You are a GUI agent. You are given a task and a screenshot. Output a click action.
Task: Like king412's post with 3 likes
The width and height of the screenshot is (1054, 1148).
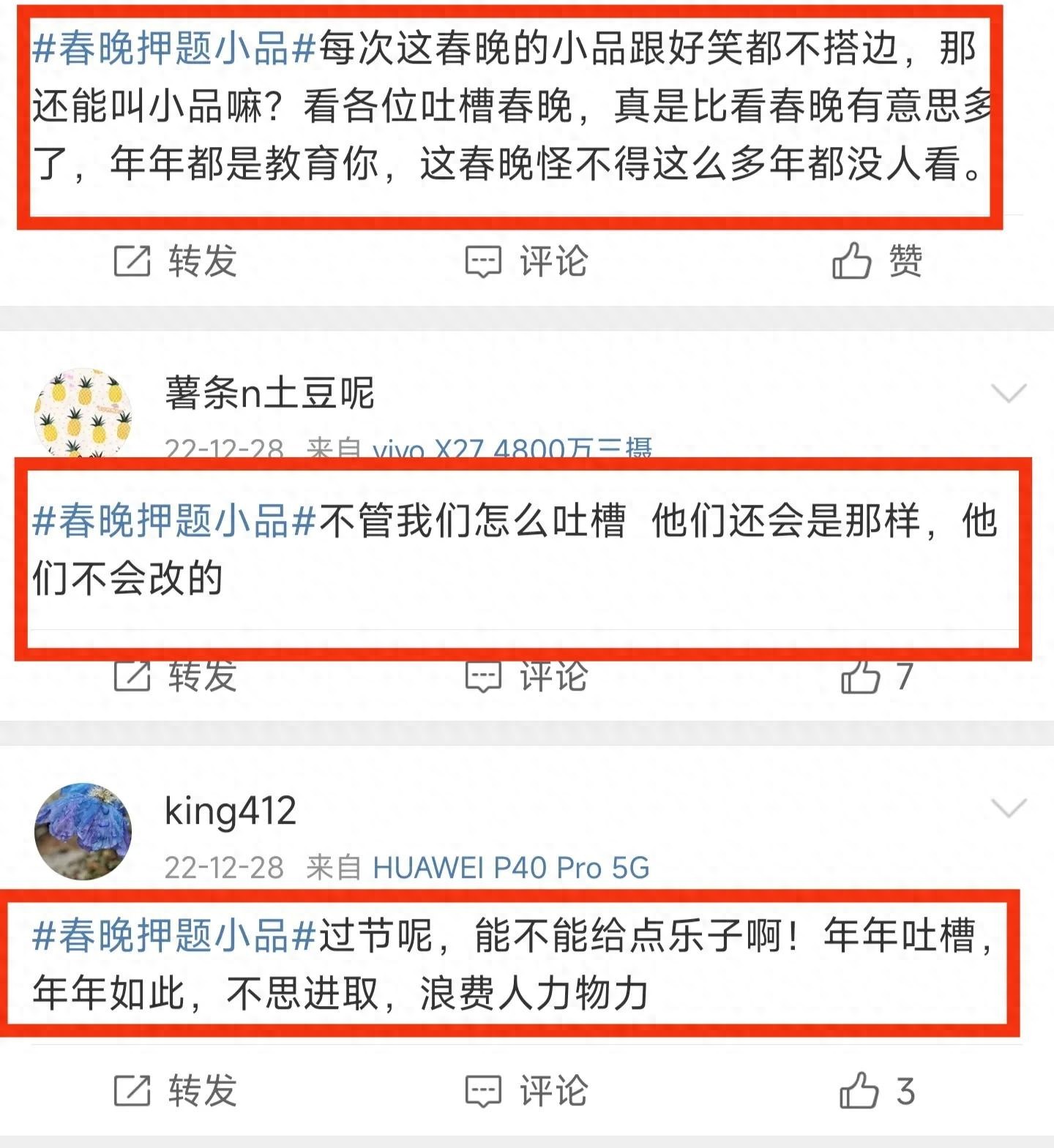pyautogui.click(x=877, y=1091)
